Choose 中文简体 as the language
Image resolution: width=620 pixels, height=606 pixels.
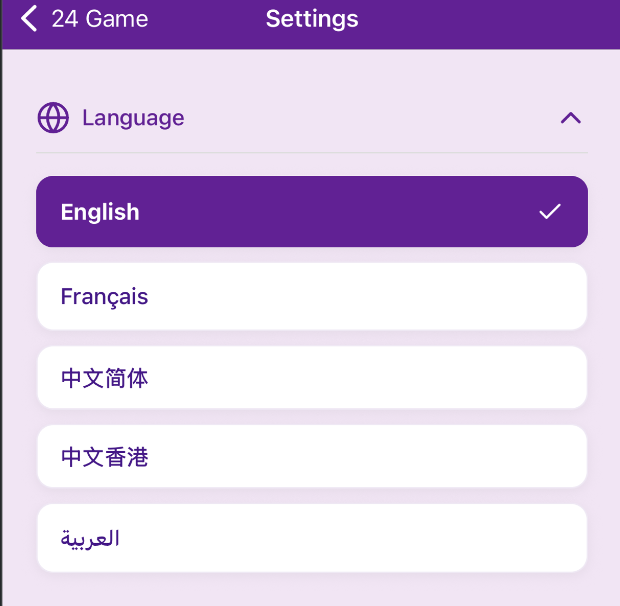click(311, 378)
